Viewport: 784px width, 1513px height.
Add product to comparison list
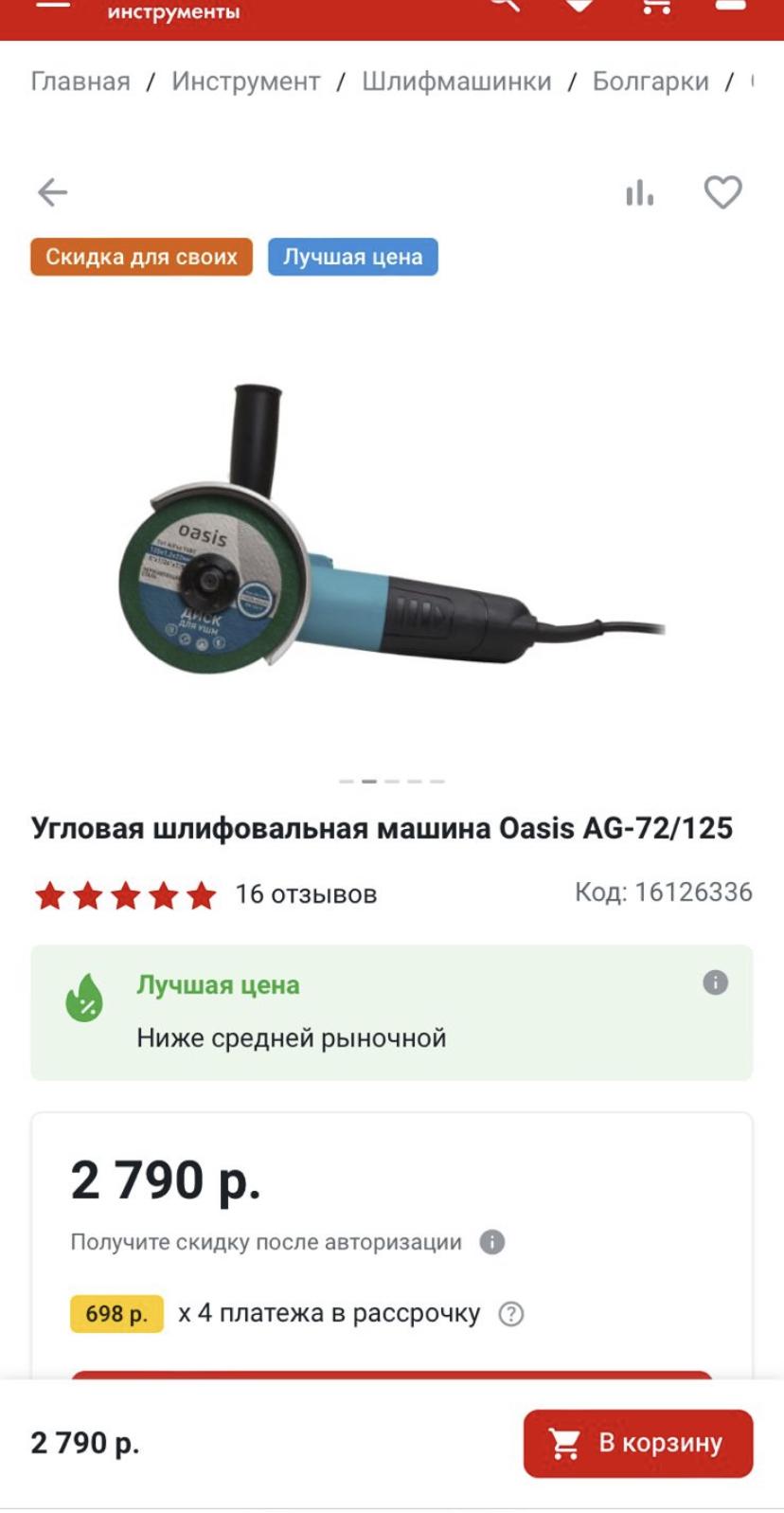639,193
